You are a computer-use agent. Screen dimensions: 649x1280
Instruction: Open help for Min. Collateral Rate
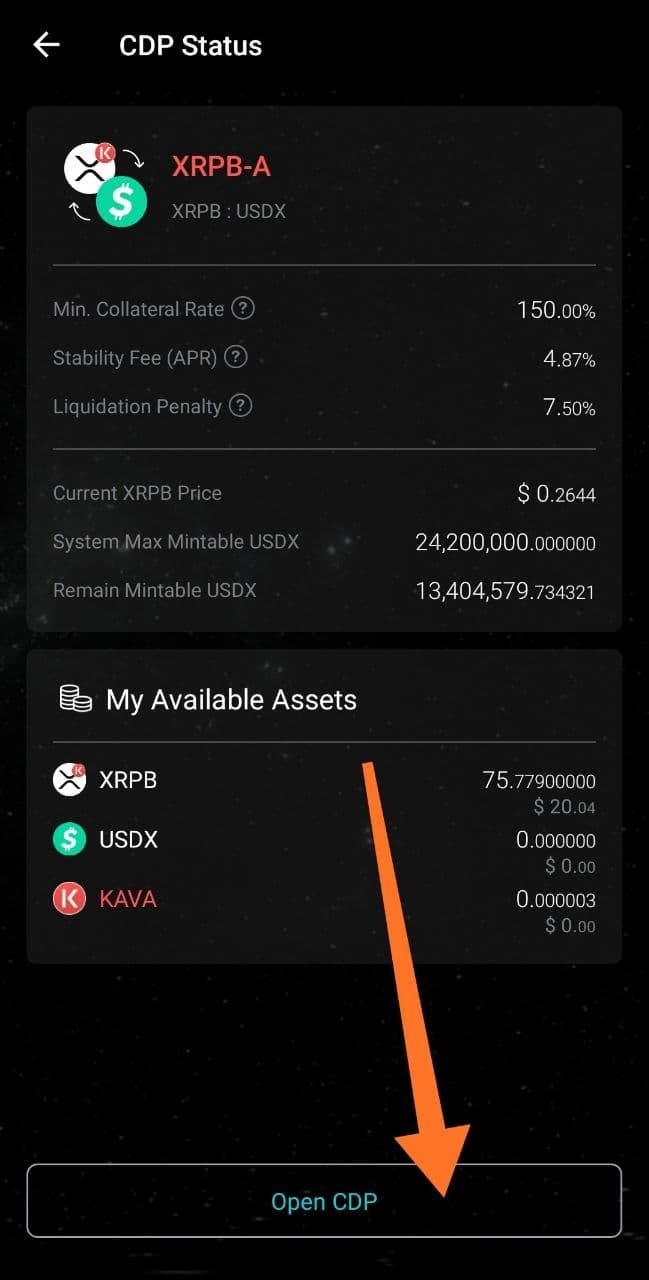(243, 308)
